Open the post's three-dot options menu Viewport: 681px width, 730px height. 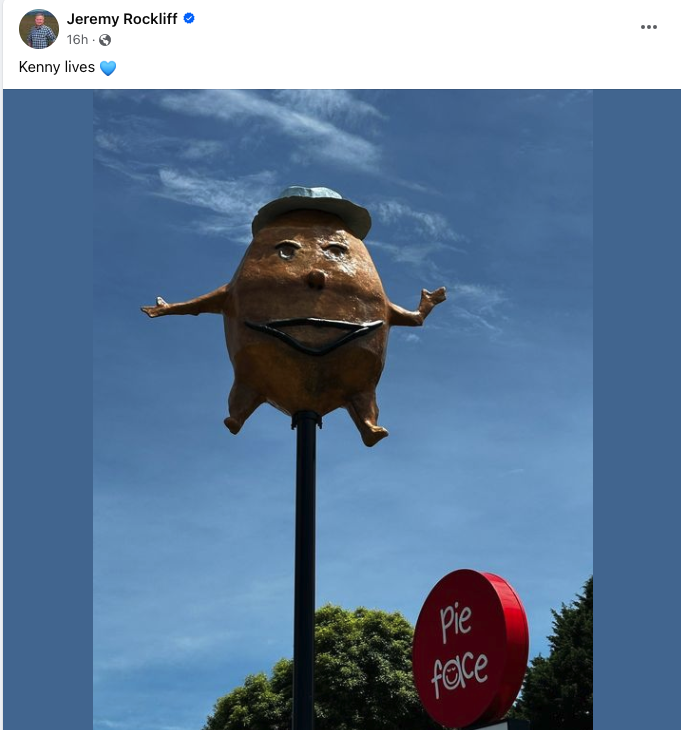(x=649, y=27)
